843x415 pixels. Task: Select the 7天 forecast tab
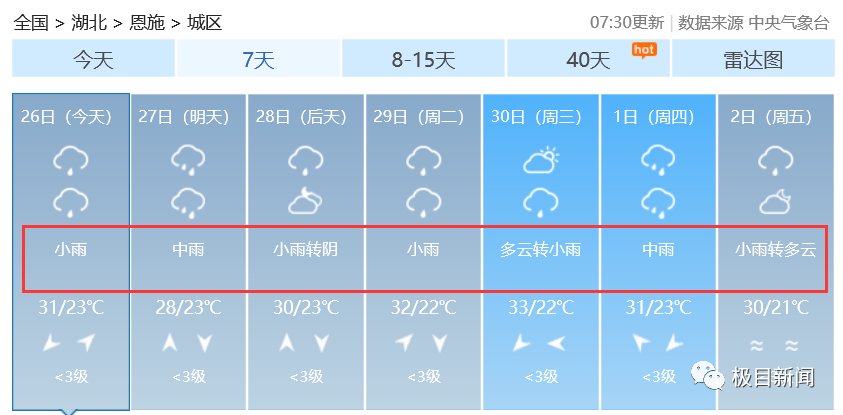(x=258, y=59)
